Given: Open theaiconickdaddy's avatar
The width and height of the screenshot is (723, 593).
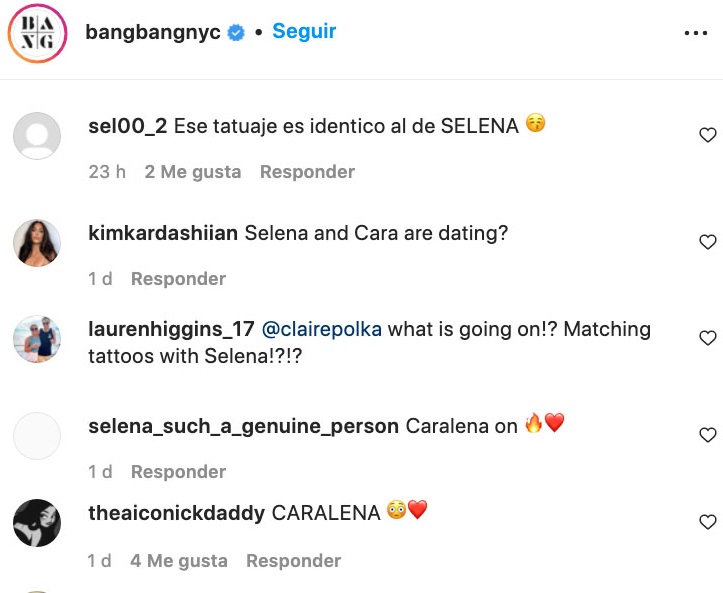Looking at the screenshot, I should pyautogui.click(x=37, y=523).
